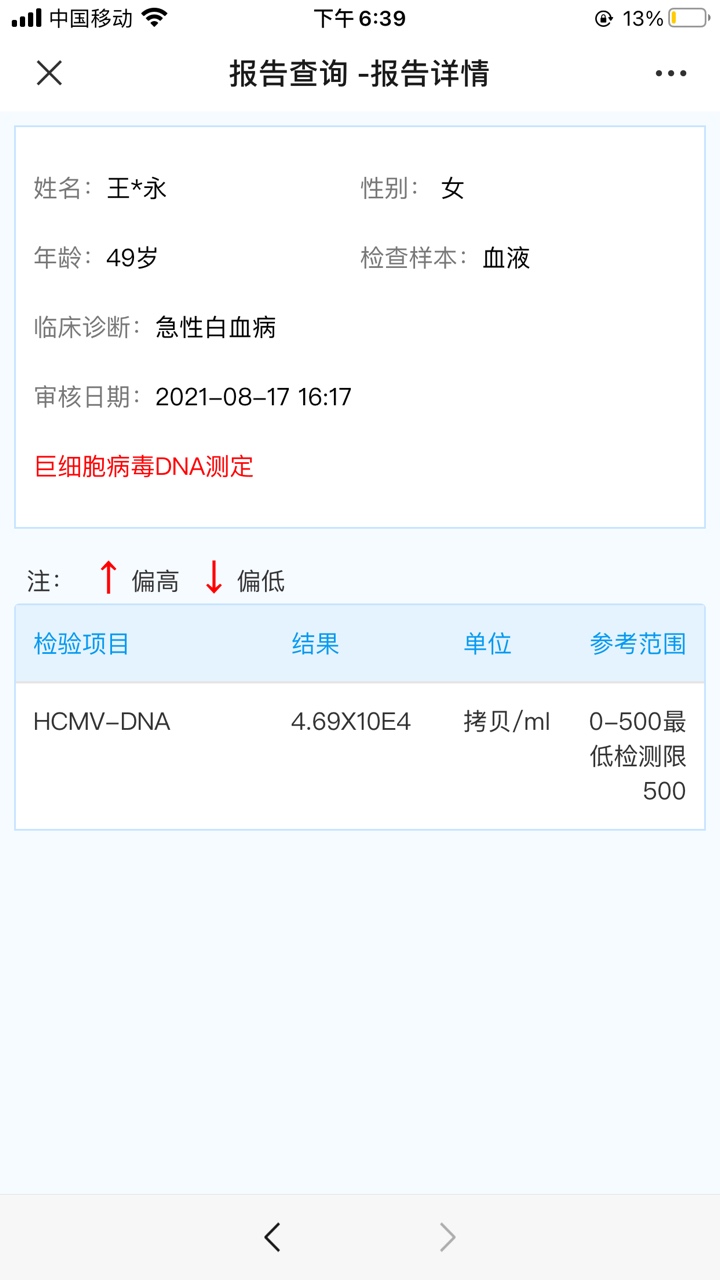The image size is (720, 1280).
Task: Close the report detail page
Action: [x=49, y=73]
